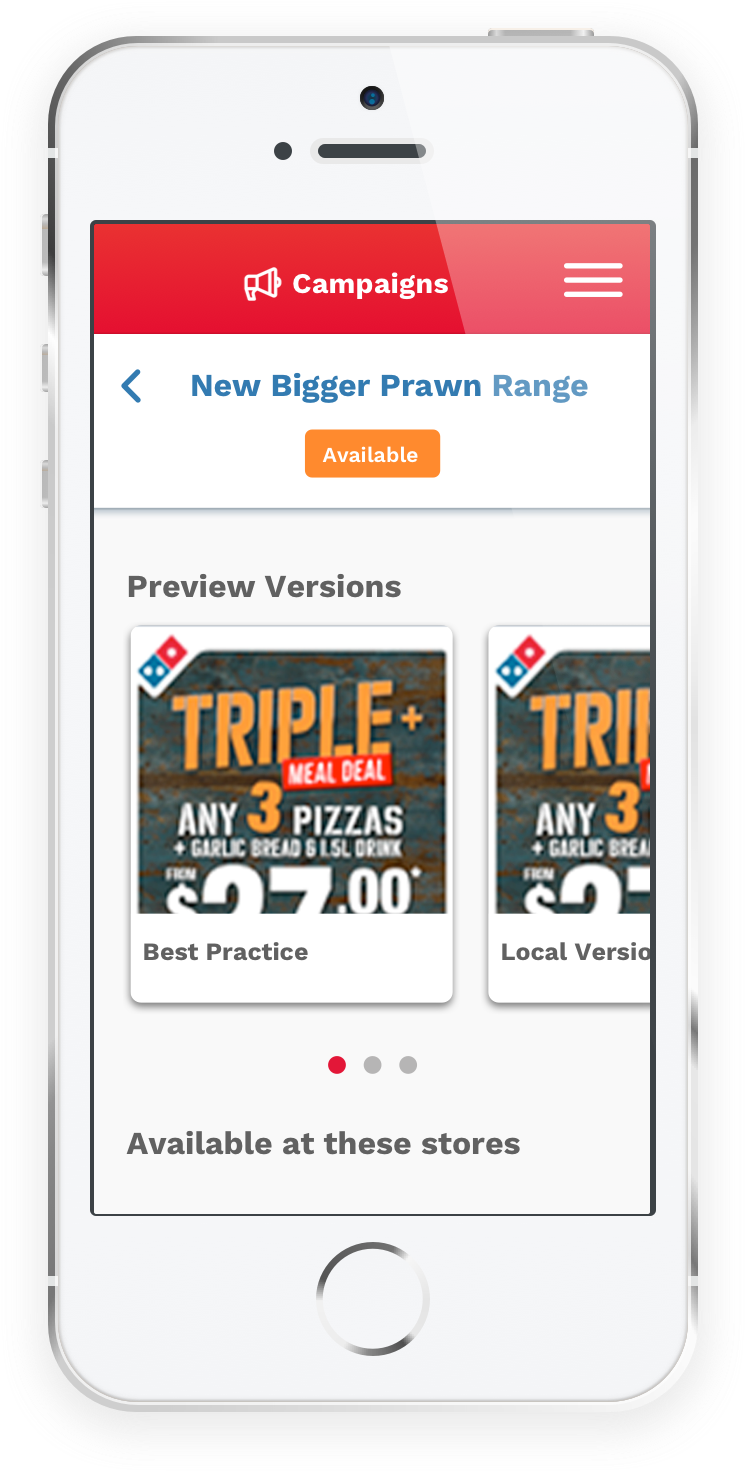Select the second page indicator dot
The image size is (746, 1472).
click(372, 1065)
